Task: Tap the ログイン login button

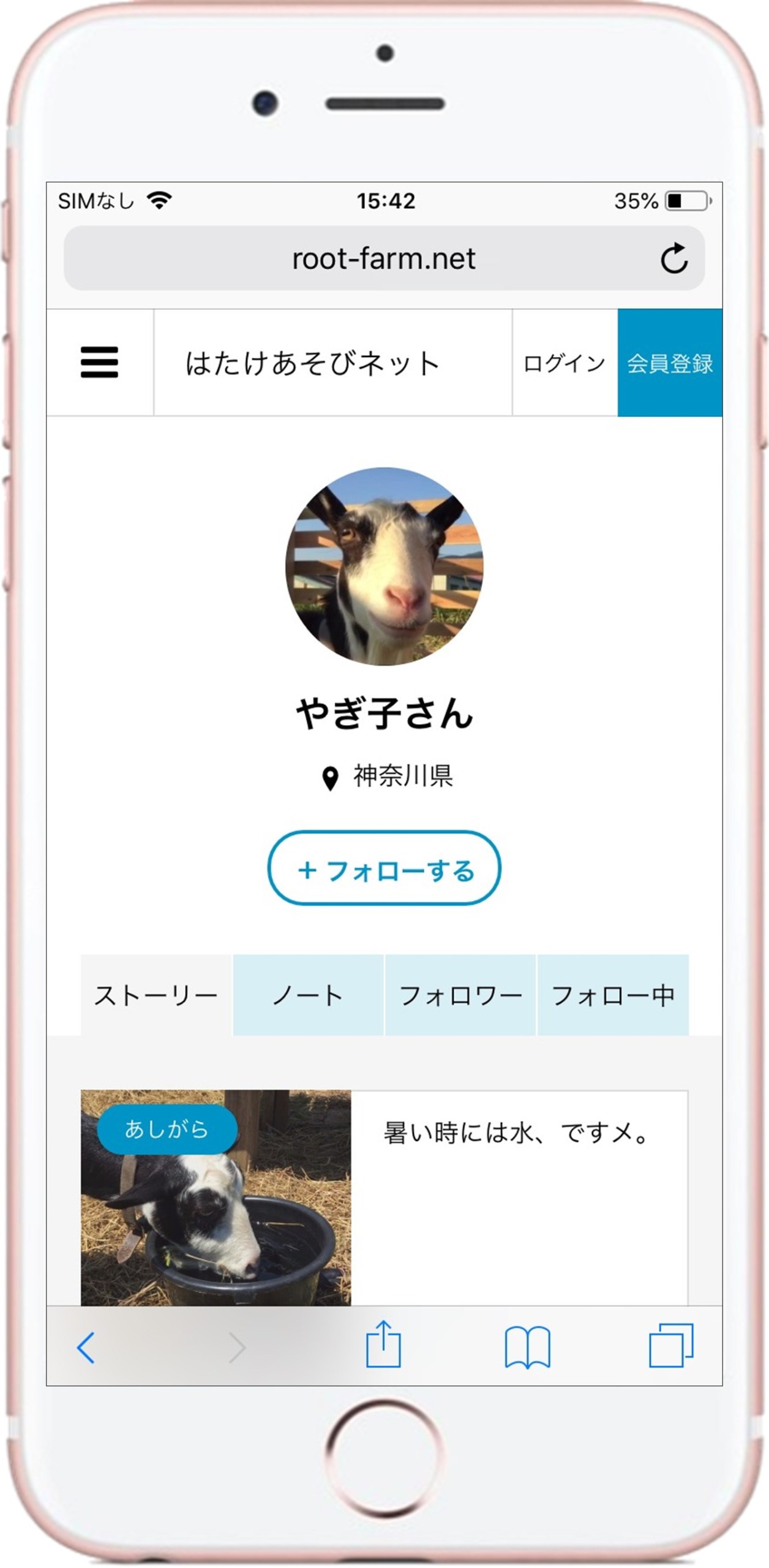Action: tap(565, 363)
